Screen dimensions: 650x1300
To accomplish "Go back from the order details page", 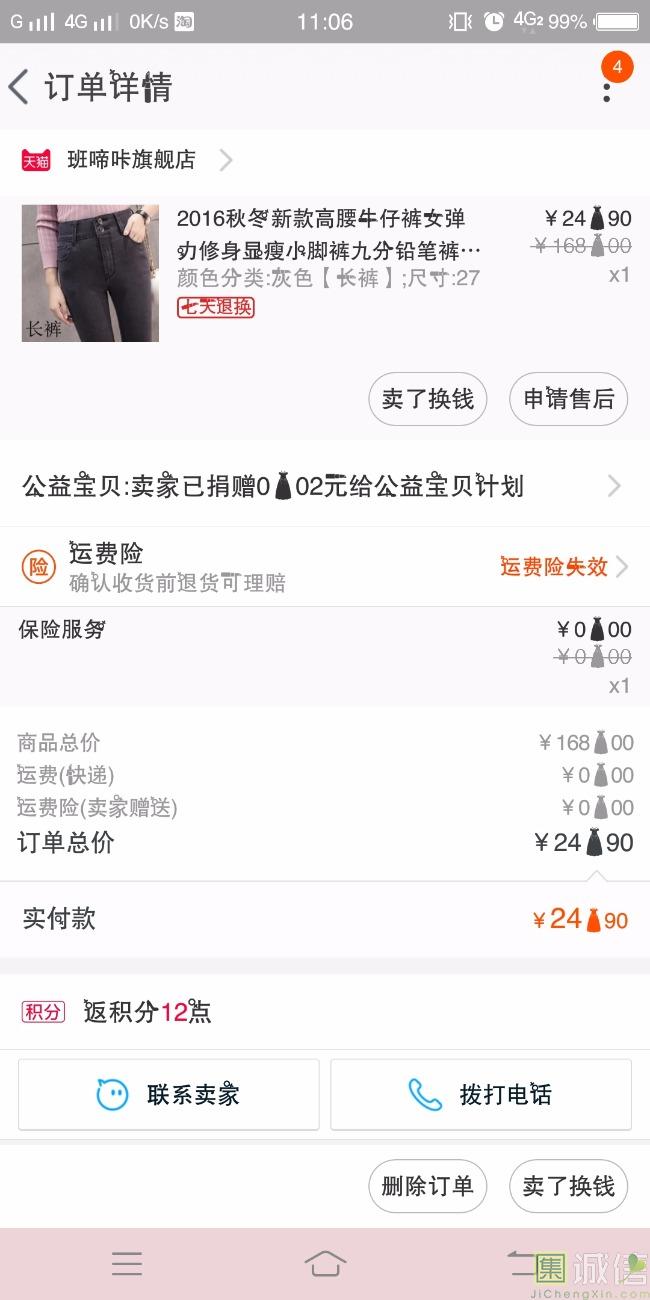I will click(19, 87).
